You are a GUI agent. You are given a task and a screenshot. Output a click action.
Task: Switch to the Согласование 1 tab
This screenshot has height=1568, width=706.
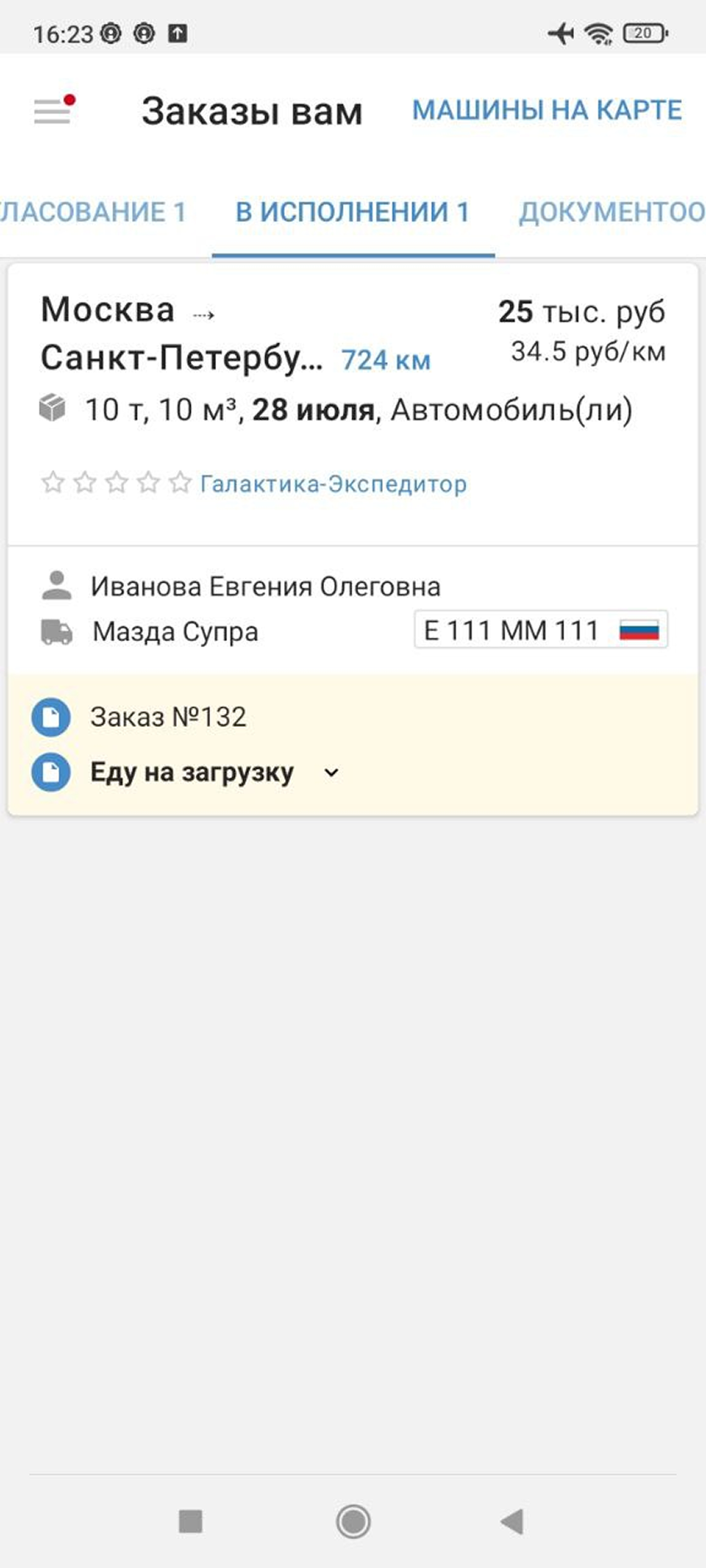pos(92,213)
